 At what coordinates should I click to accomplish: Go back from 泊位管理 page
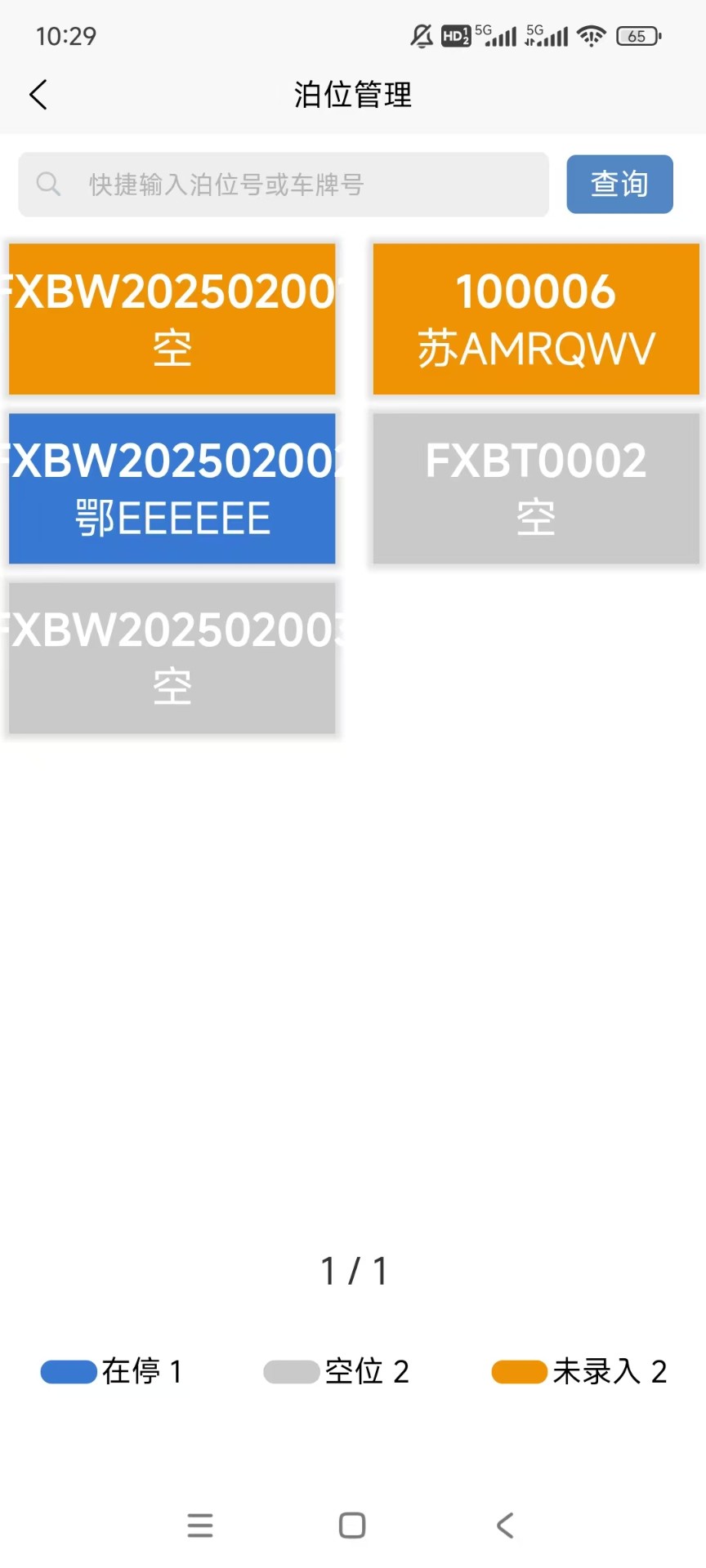tap(38, 95)
